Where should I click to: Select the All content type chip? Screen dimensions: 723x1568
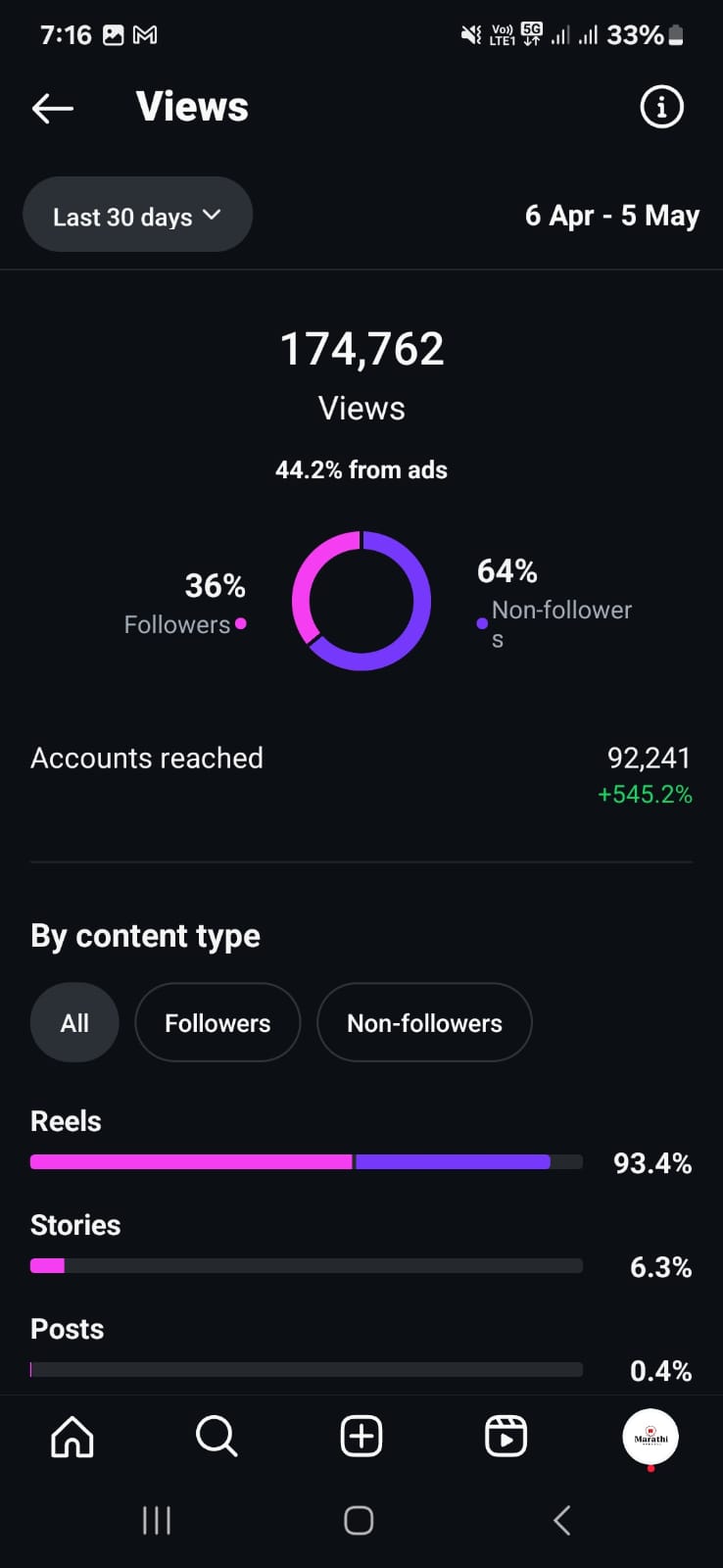coord(74,1022)
